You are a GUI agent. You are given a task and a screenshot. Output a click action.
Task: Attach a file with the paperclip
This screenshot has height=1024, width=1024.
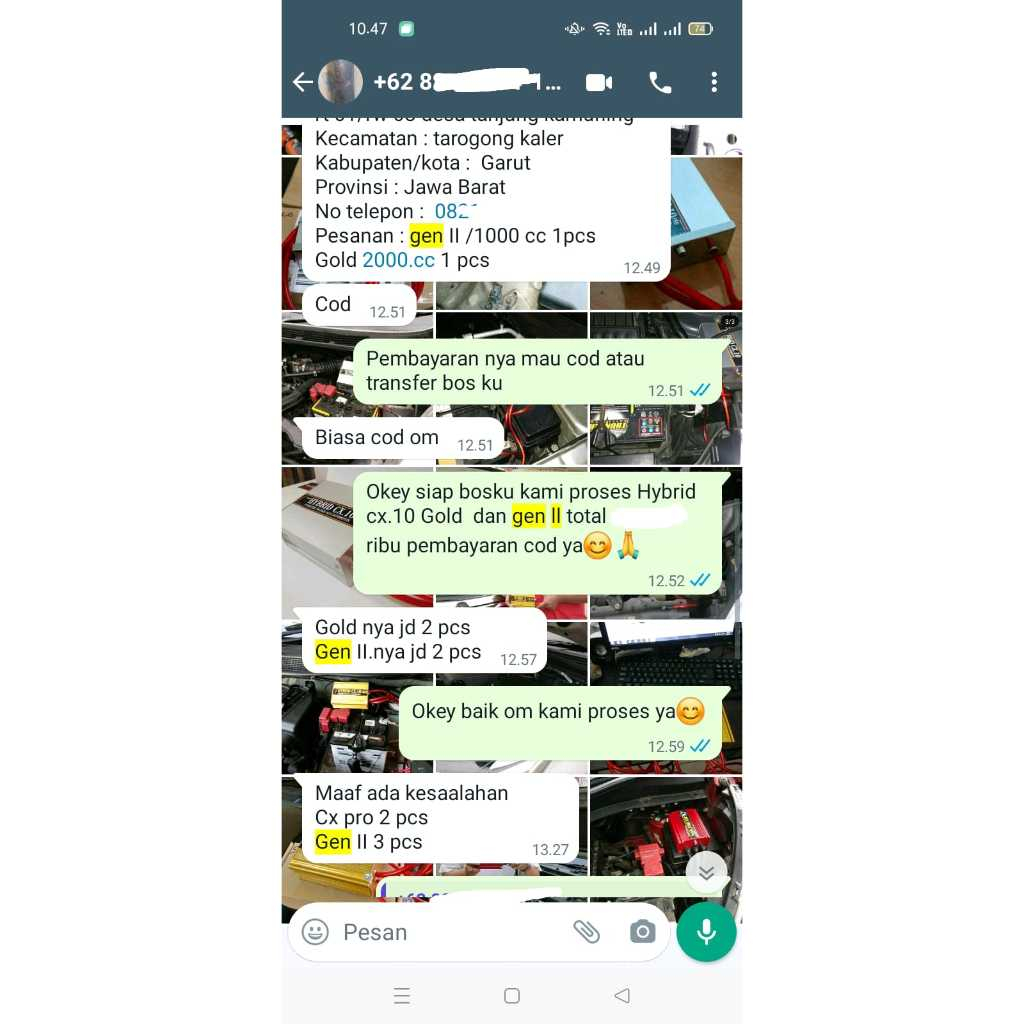click(586, 932)
